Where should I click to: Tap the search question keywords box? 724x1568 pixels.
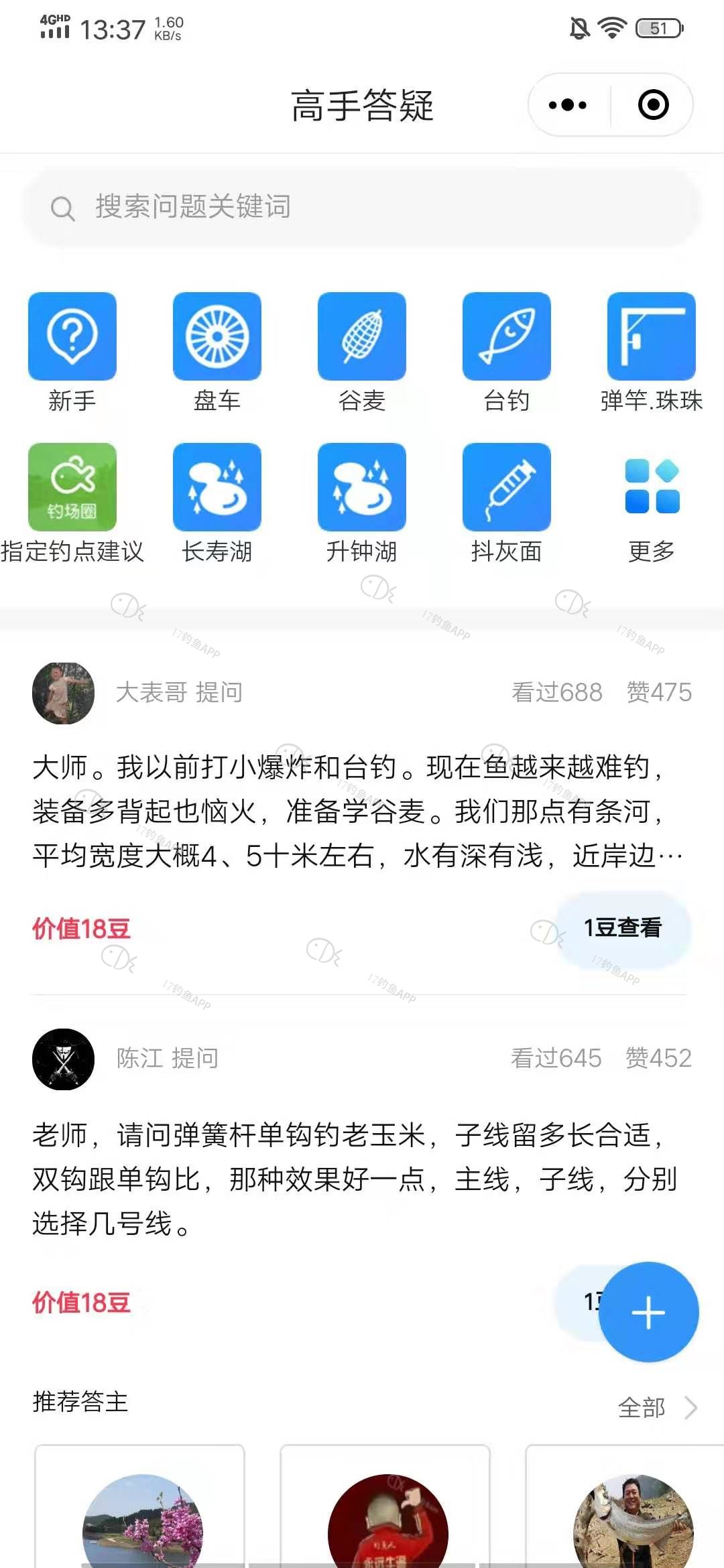362,207
